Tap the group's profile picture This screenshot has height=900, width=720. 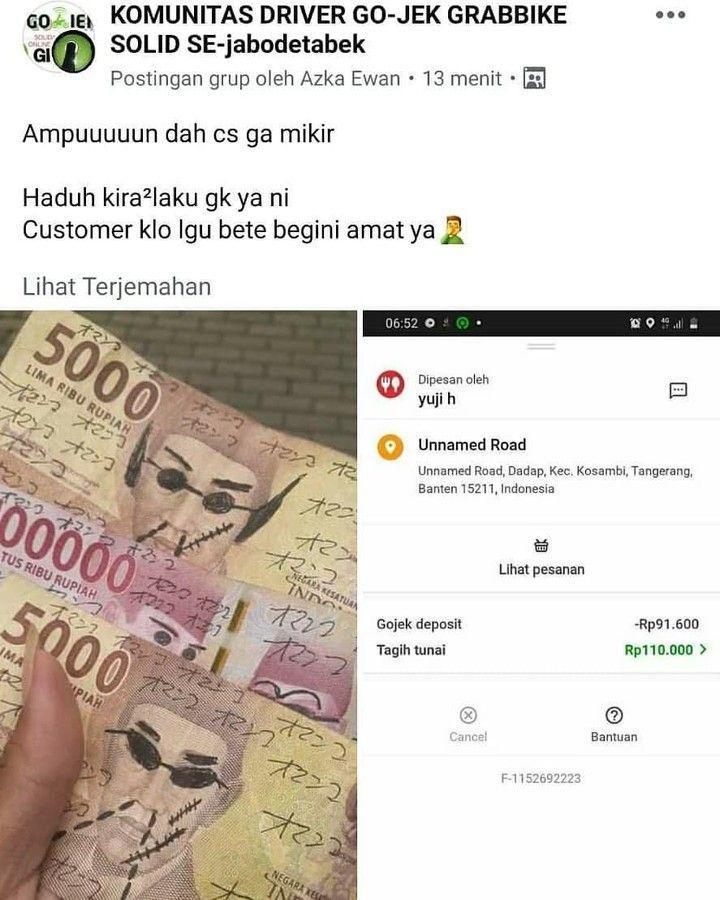[58, 40]
